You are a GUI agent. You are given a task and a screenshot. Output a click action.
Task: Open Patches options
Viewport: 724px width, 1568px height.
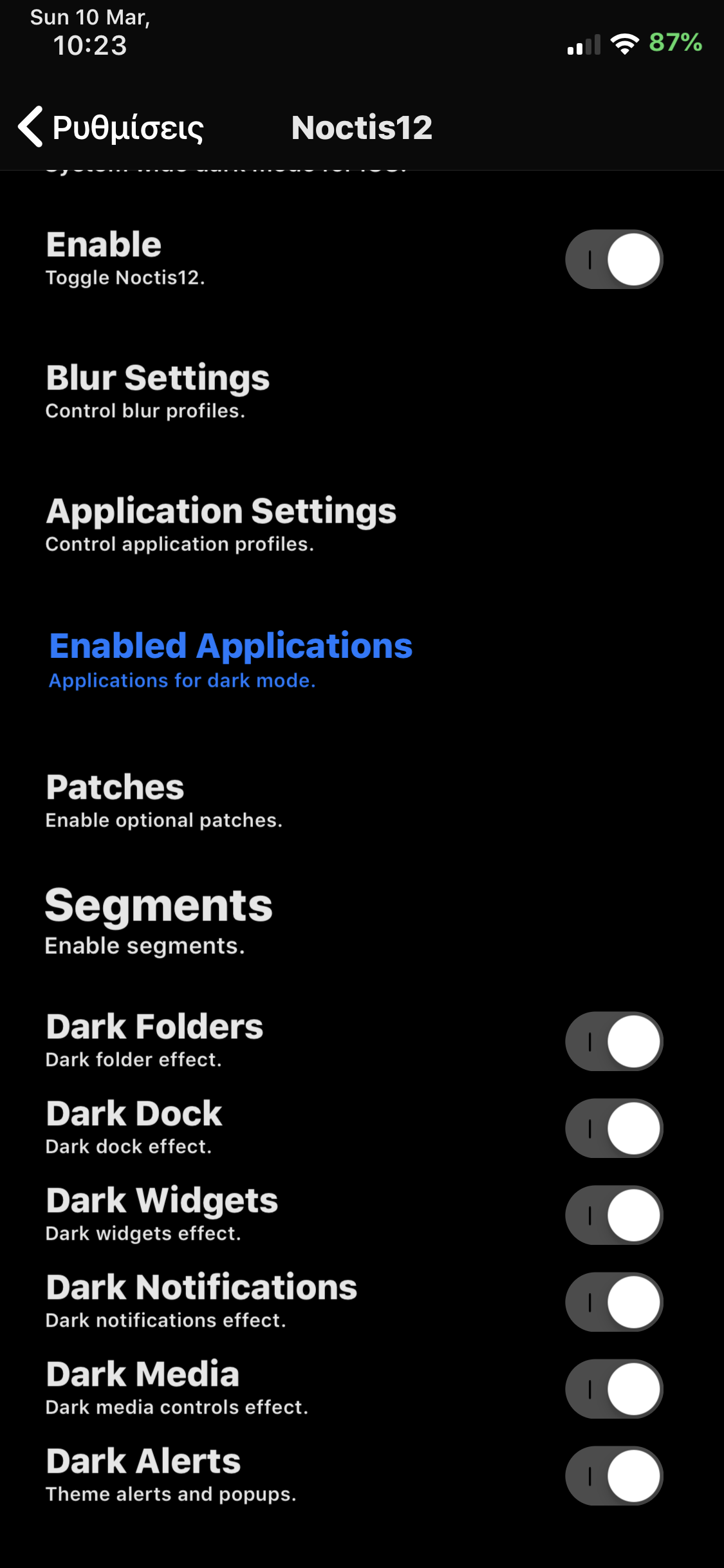pos(164,800)
